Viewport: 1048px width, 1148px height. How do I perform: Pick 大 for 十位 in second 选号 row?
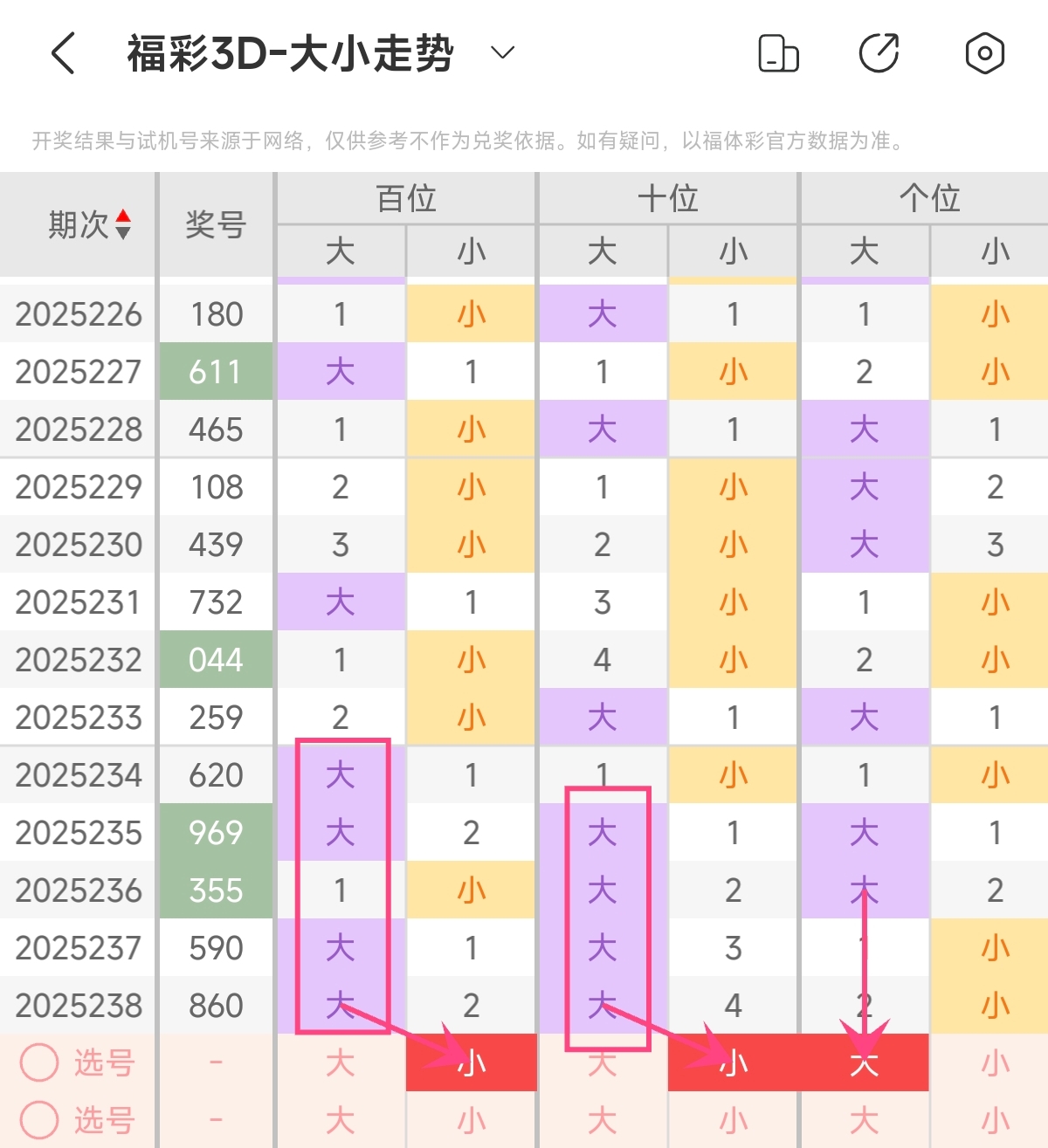coord(603,1120)
